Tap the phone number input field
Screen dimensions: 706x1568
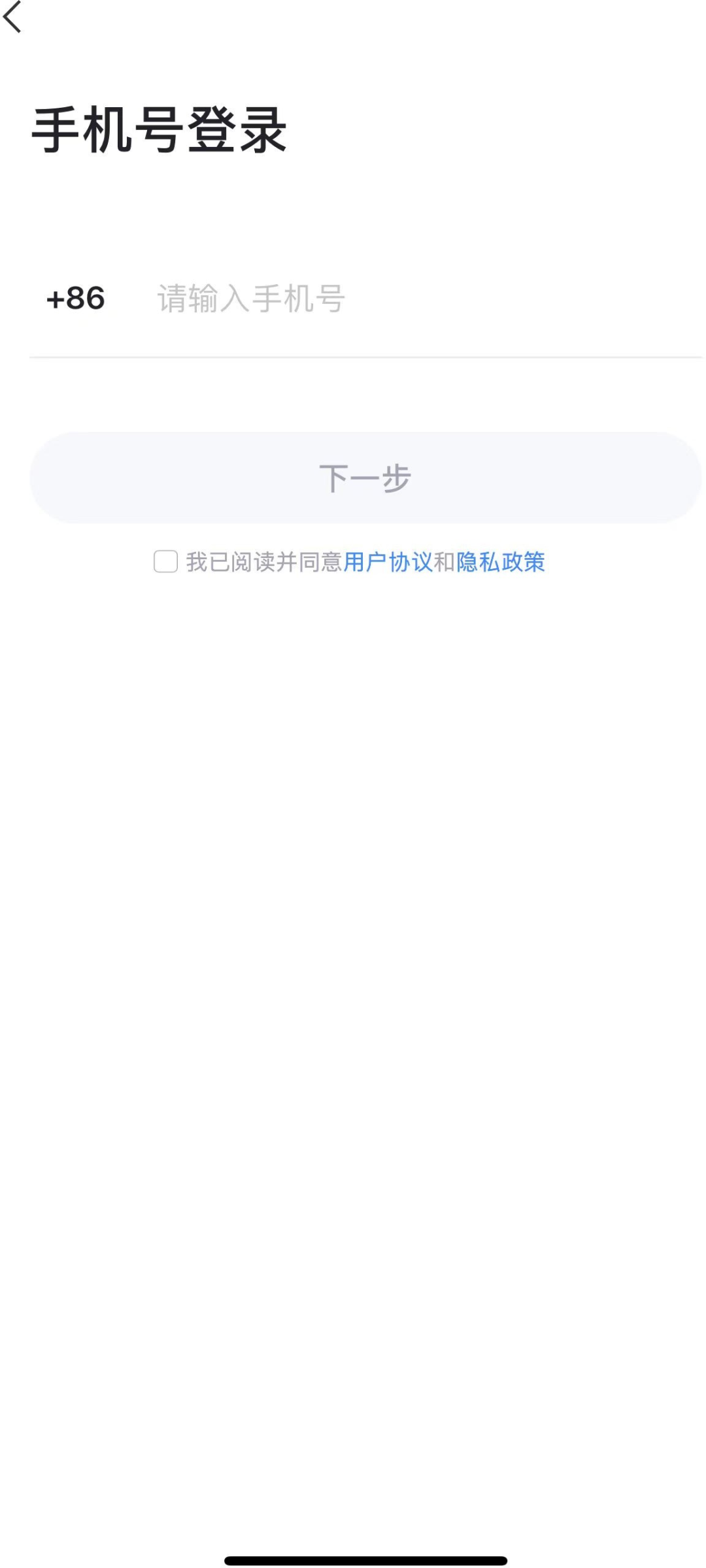click(428, 299)
